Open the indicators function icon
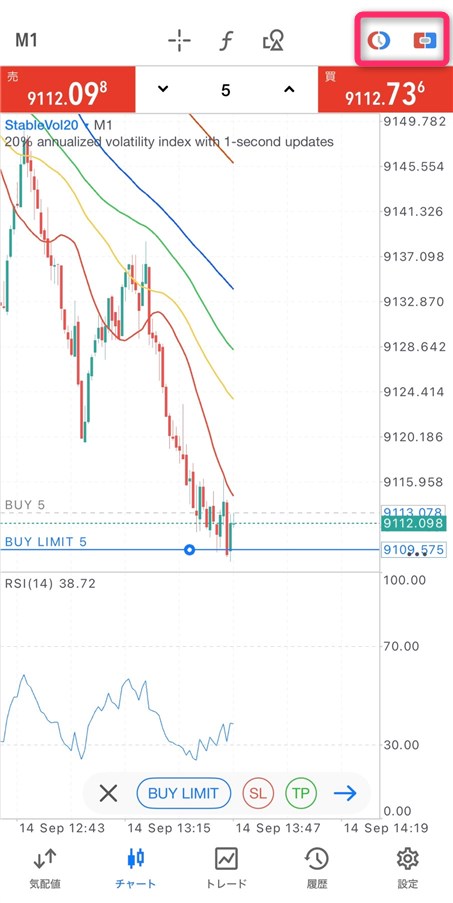The image size is (453, 903). pos(226,40)
